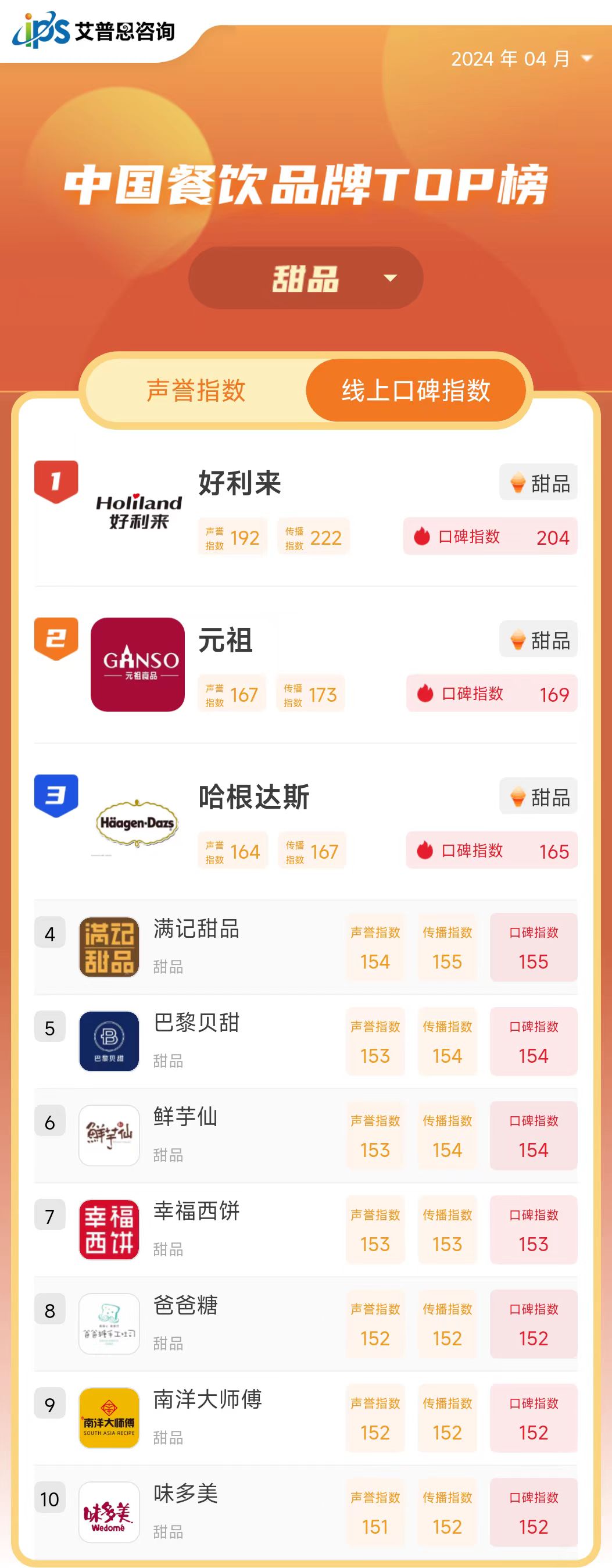This screenshot has height=1568, width=612.
Task: Switch to the 声誉指数 tab
Action: [x=196, y=390]
